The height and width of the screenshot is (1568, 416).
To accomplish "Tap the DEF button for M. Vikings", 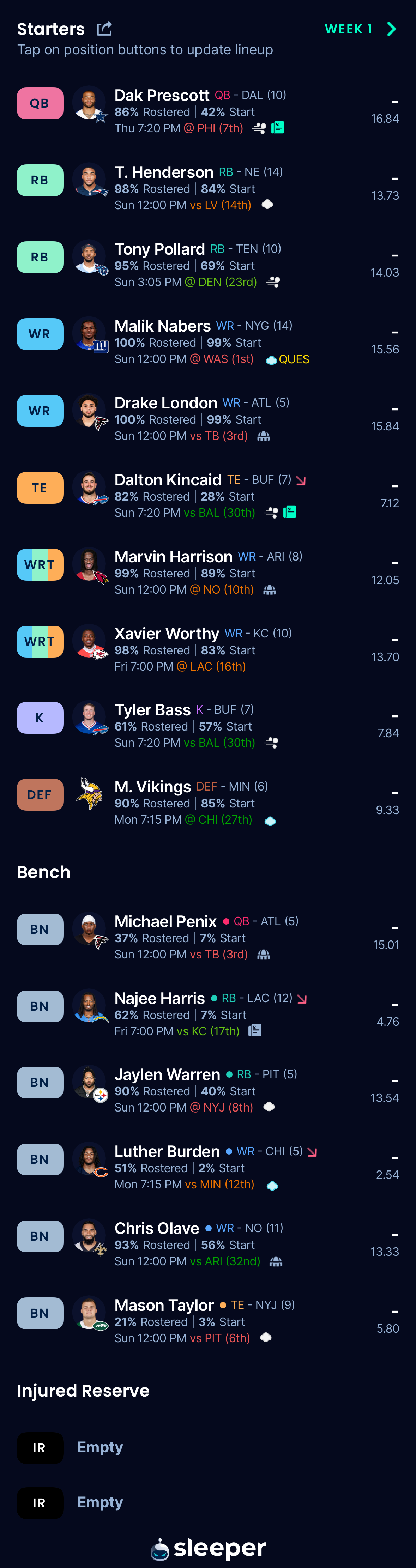I will pos(40,794).
